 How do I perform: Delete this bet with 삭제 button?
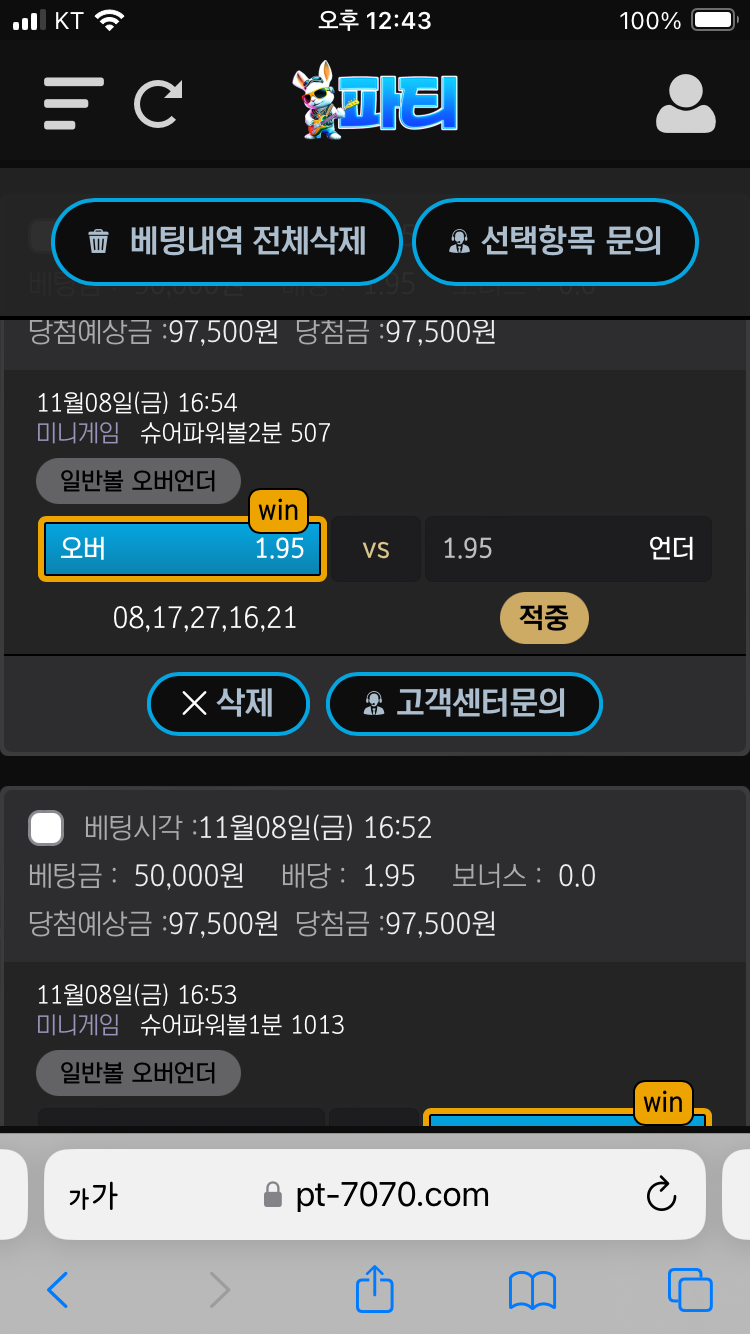pos(228,704)
